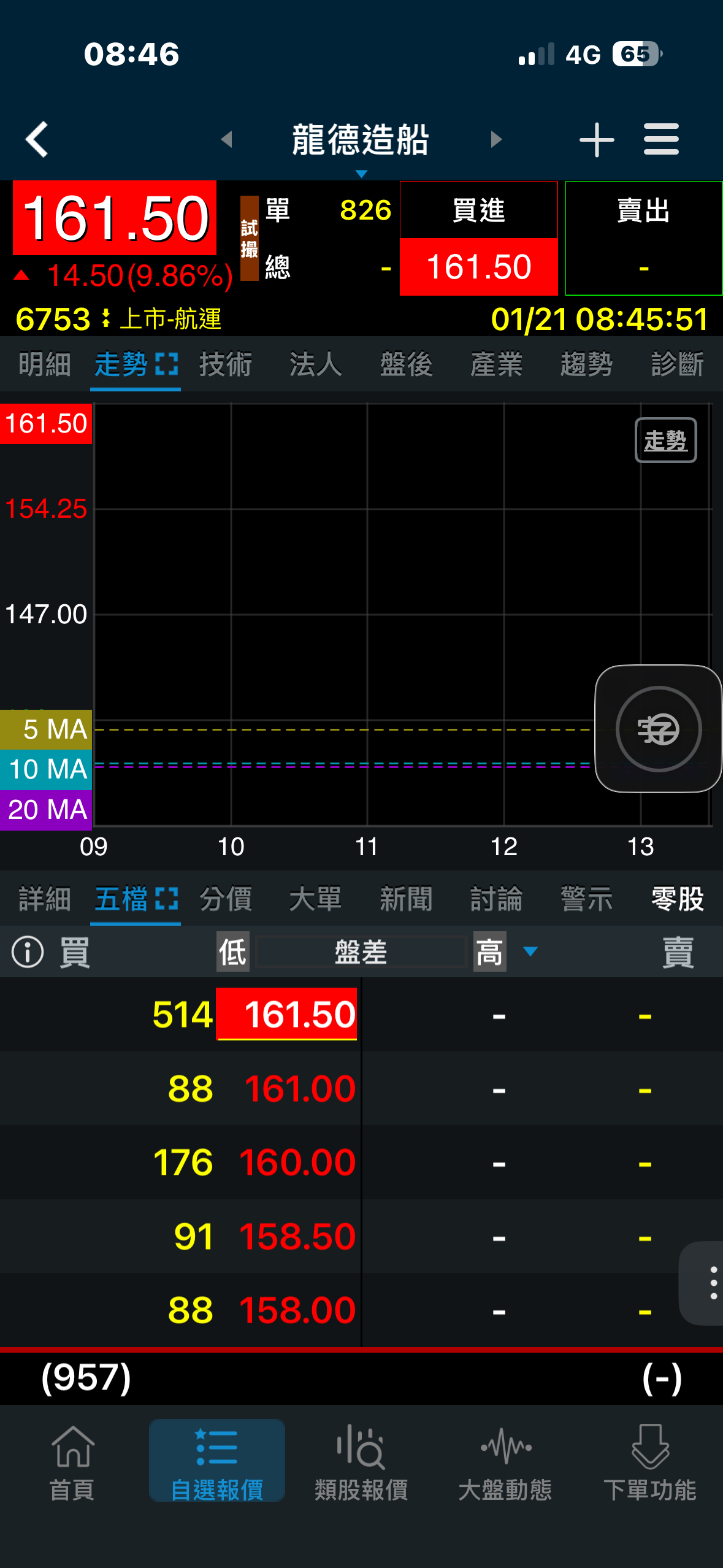Open the 新聞 news tab

pos(406,899)
